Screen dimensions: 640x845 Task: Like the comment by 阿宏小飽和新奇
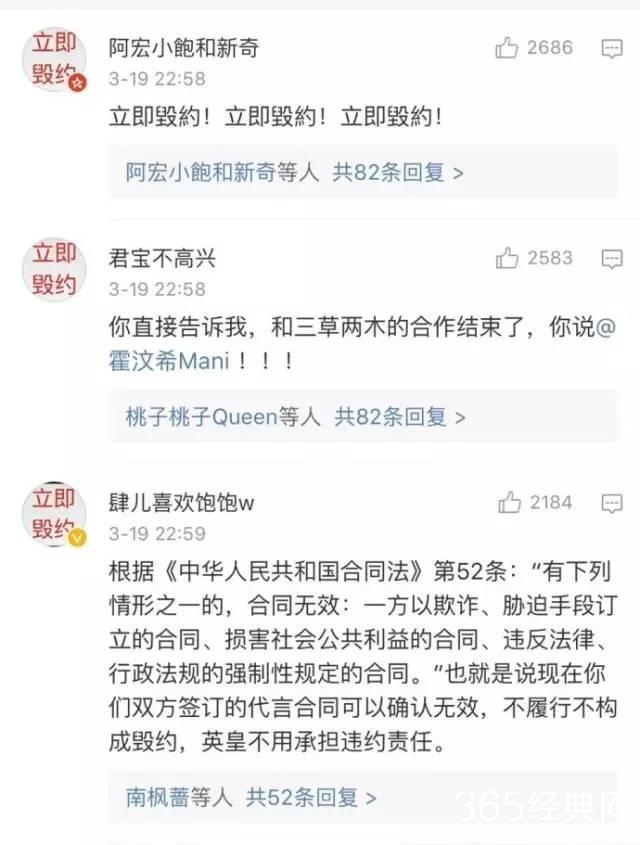pyautogui.click(x=508, y=48)
